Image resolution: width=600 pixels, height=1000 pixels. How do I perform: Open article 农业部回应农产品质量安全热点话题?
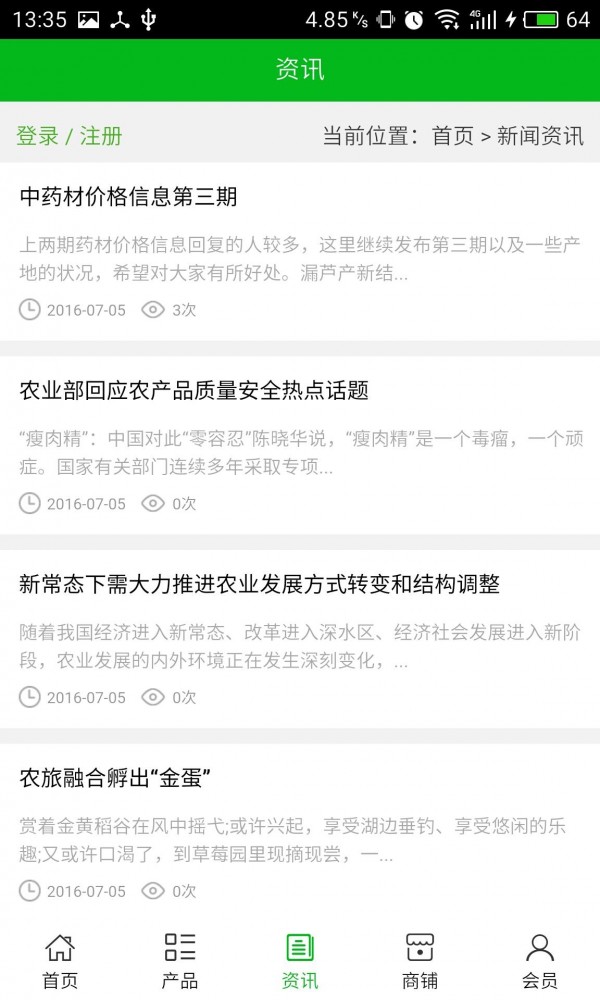(194, 390)
